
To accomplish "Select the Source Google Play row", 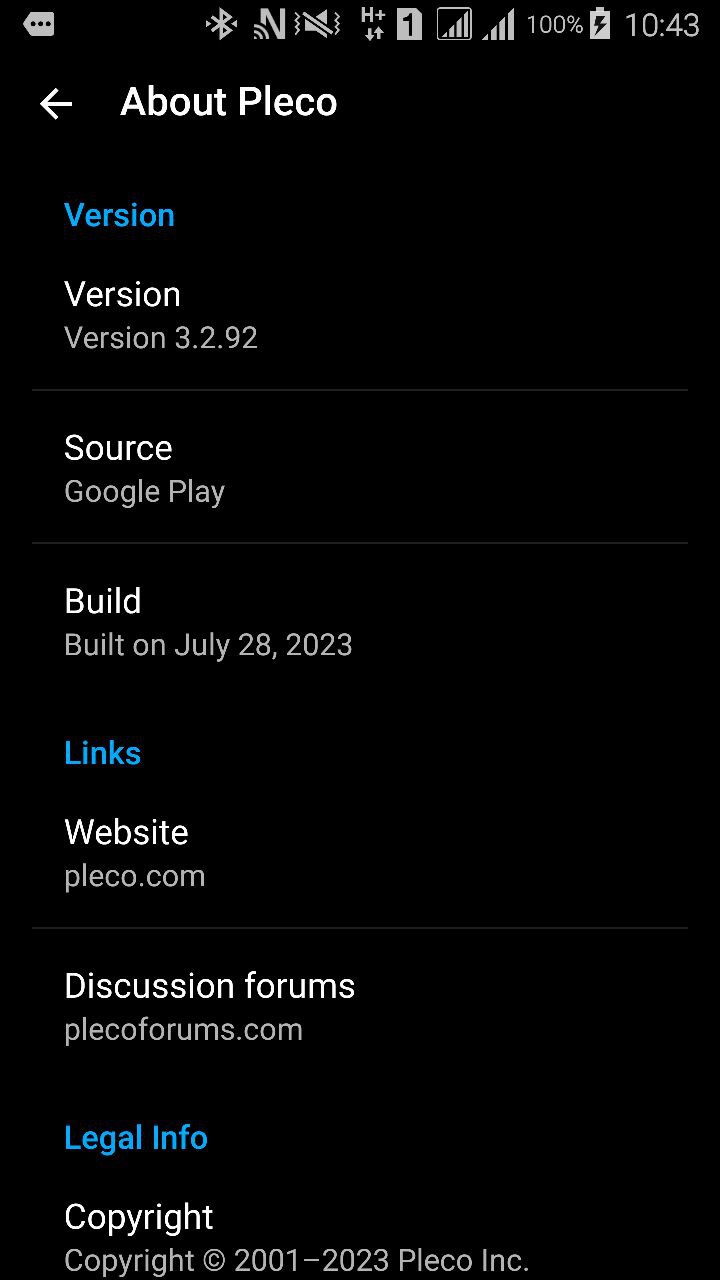I will click(x=360, y=467).
